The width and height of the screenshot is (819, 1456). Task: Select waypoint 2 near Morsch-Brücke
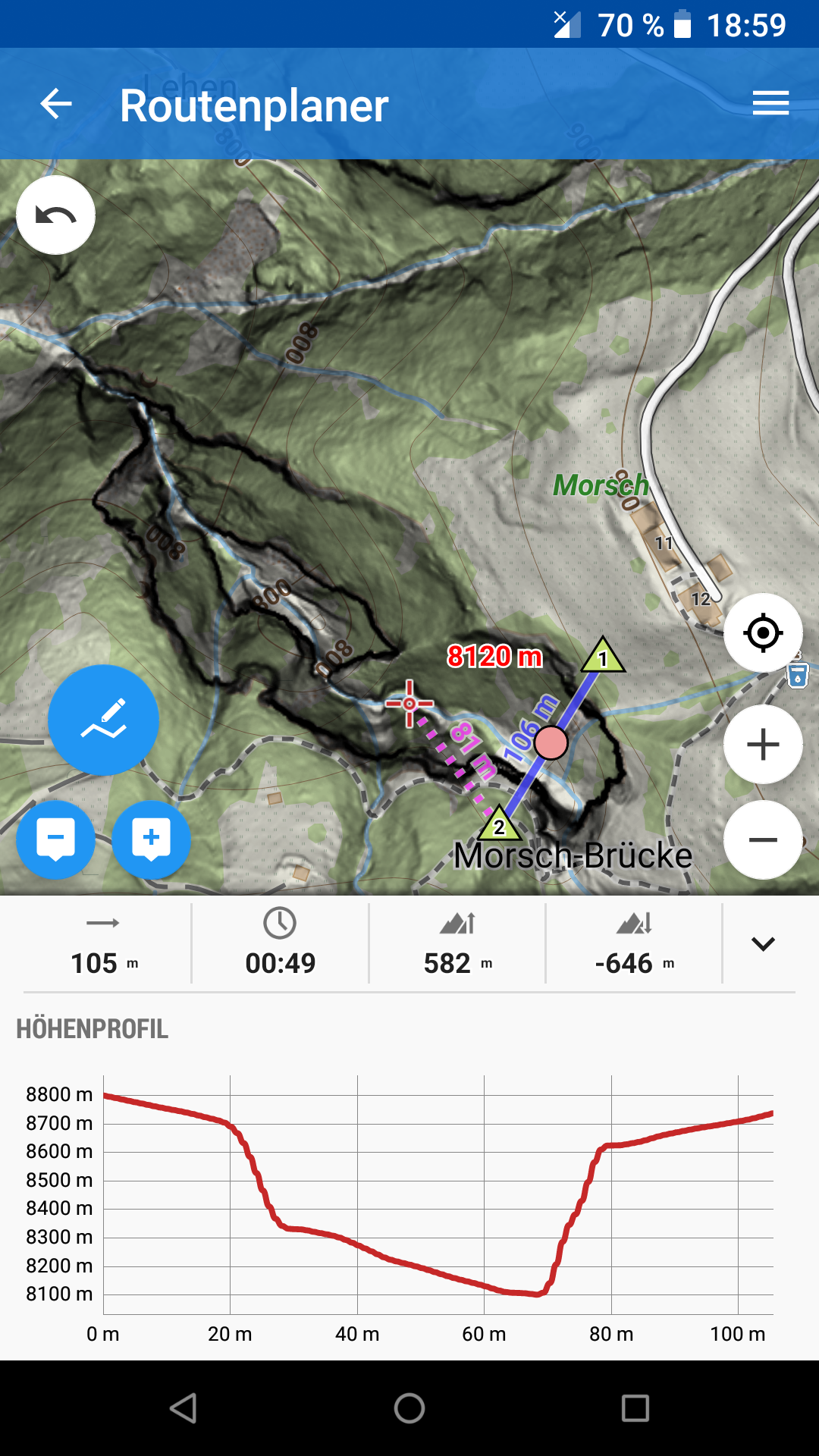coord(498,825)
